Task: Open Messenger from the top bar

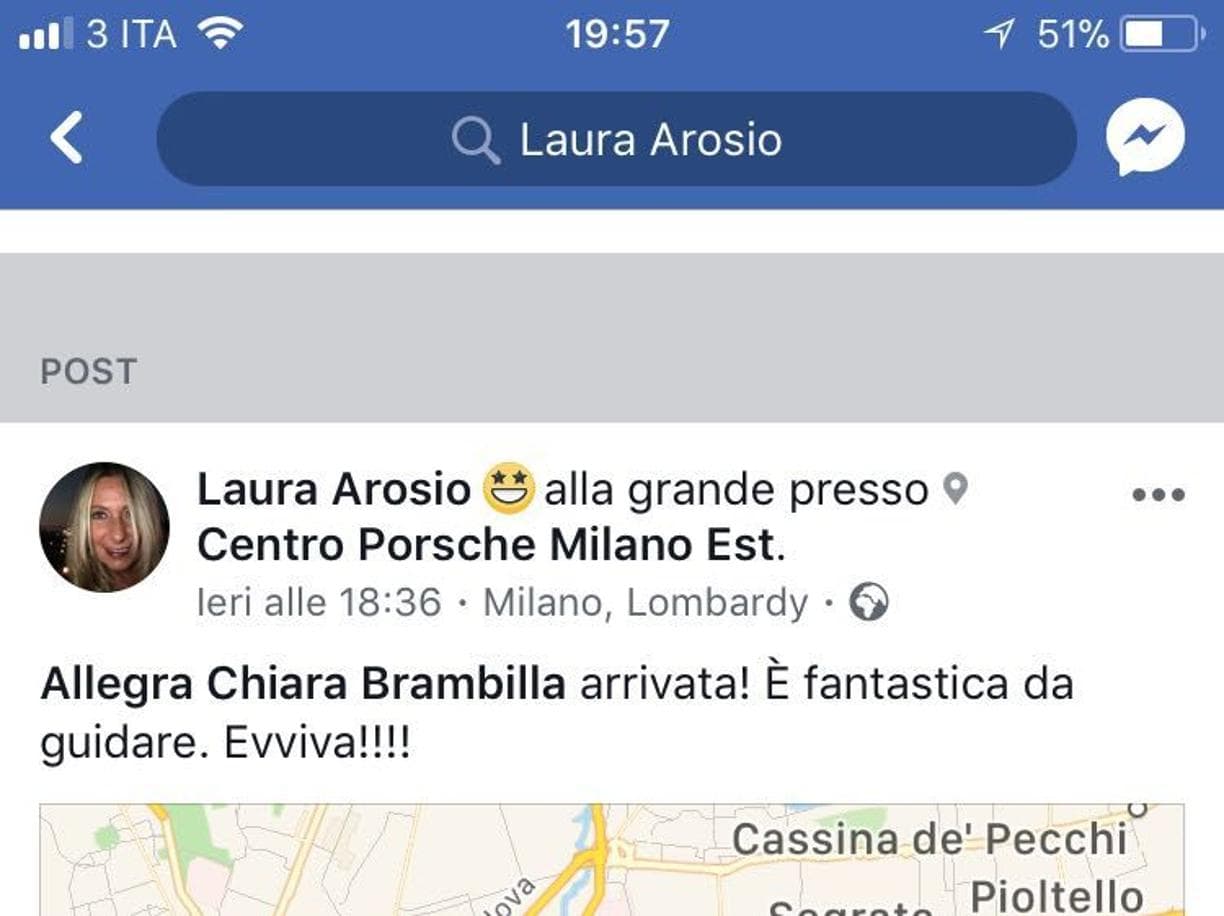Action: tap(1145, 139)
